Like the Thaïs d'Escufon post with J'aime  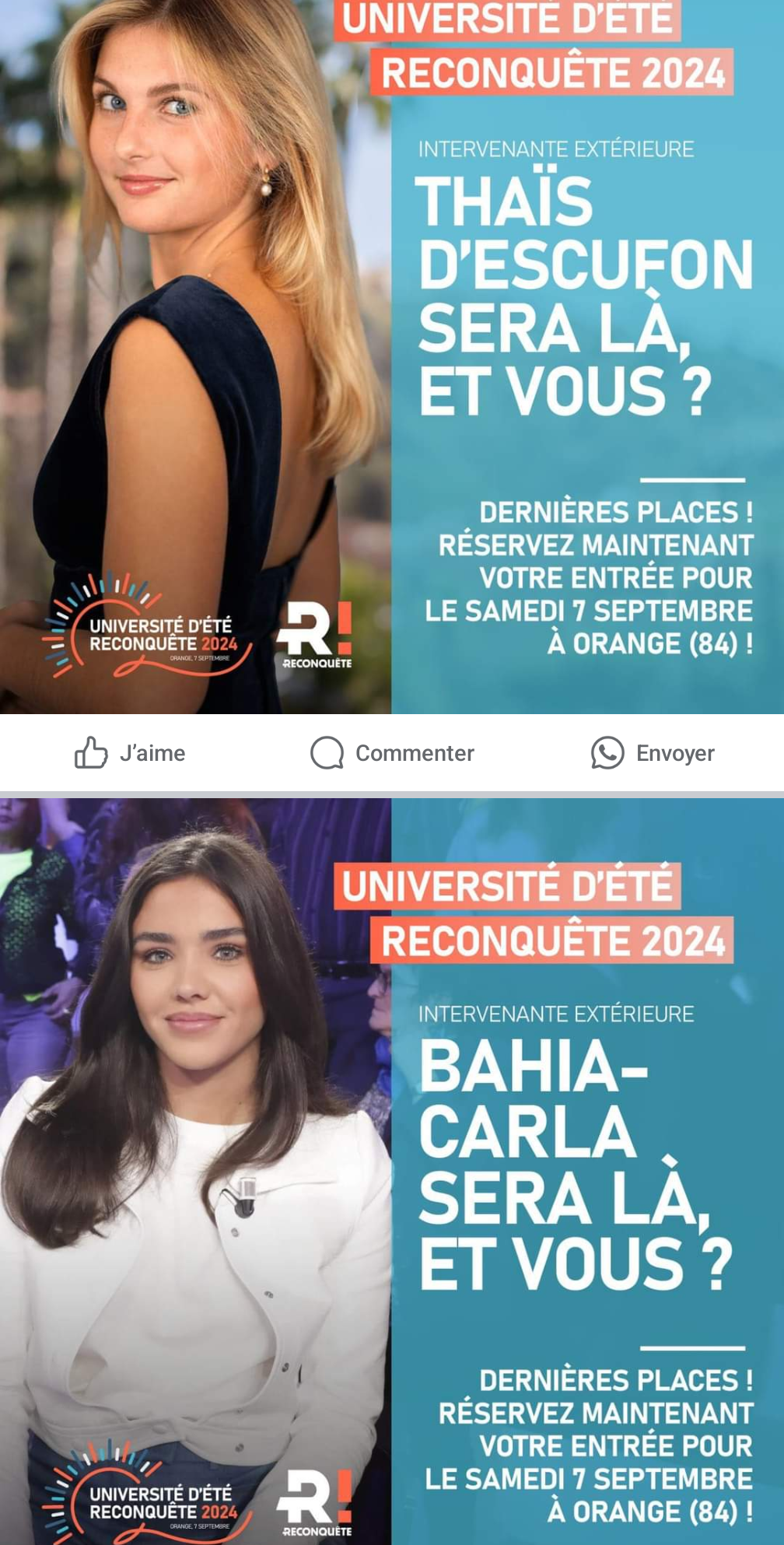pos(130,753)
